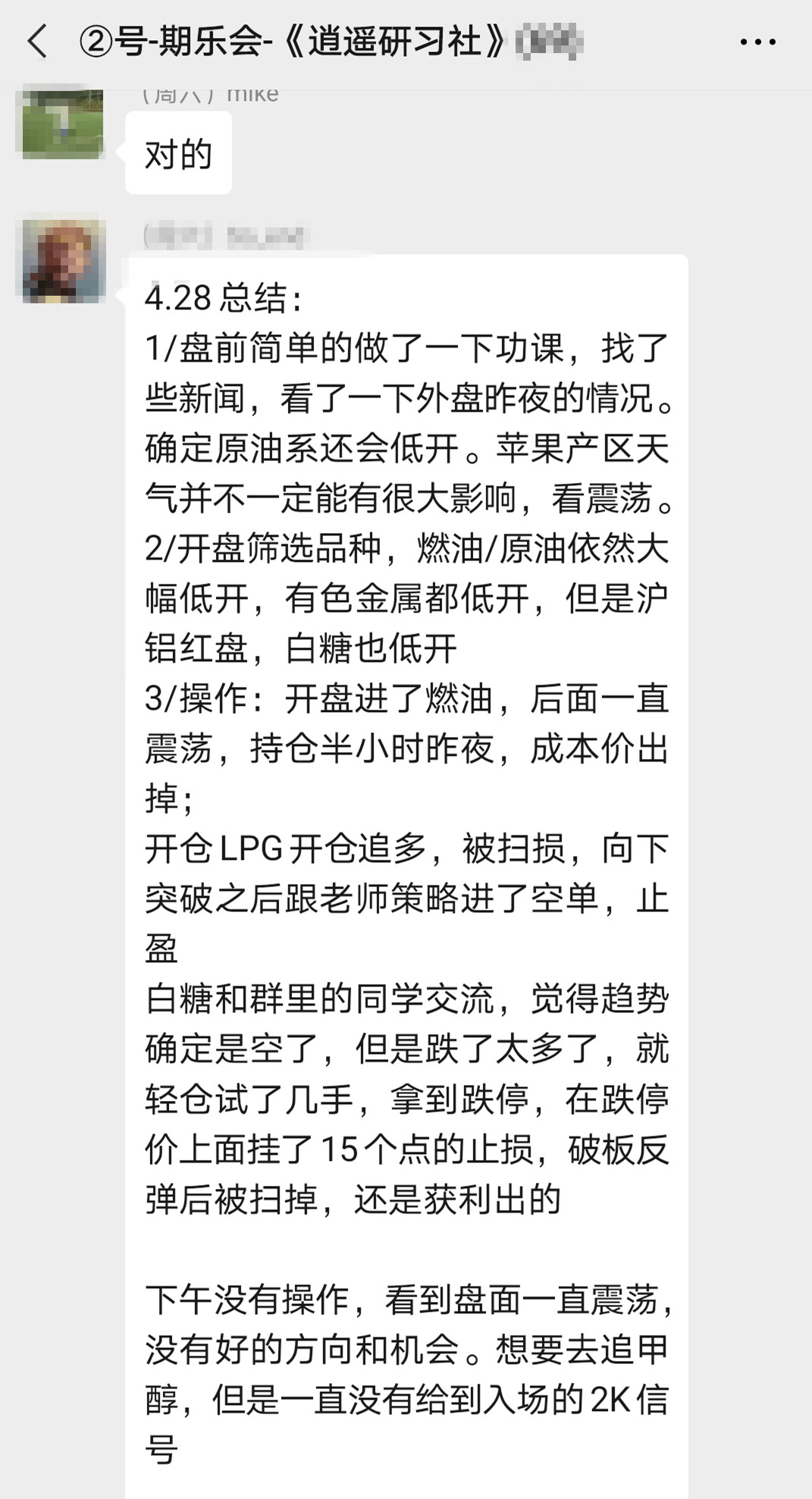Go back from the group chat

click(37, 42)
